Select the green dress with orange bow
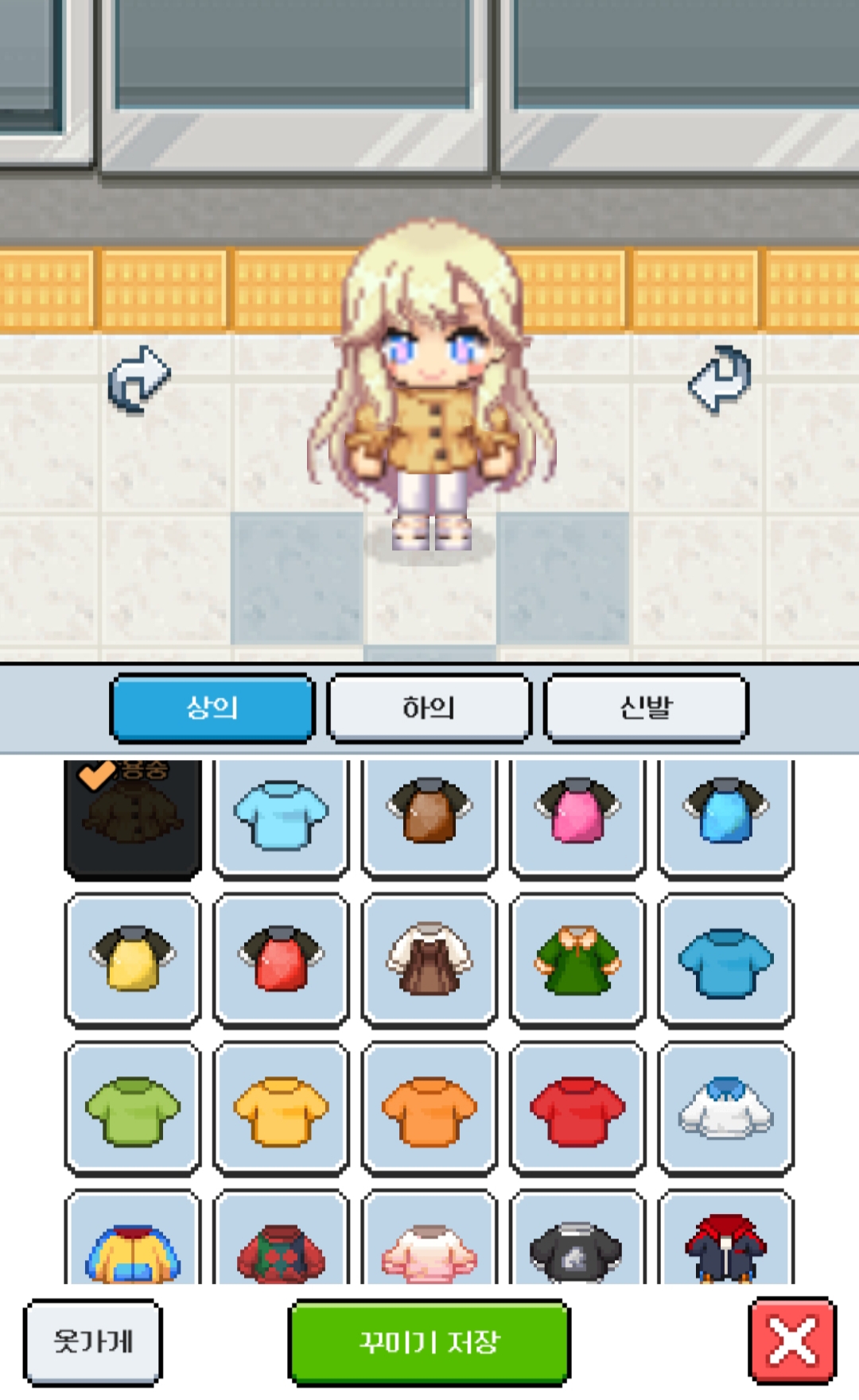The height and width of the screenshot is (1400, 859). click(577, 960)
